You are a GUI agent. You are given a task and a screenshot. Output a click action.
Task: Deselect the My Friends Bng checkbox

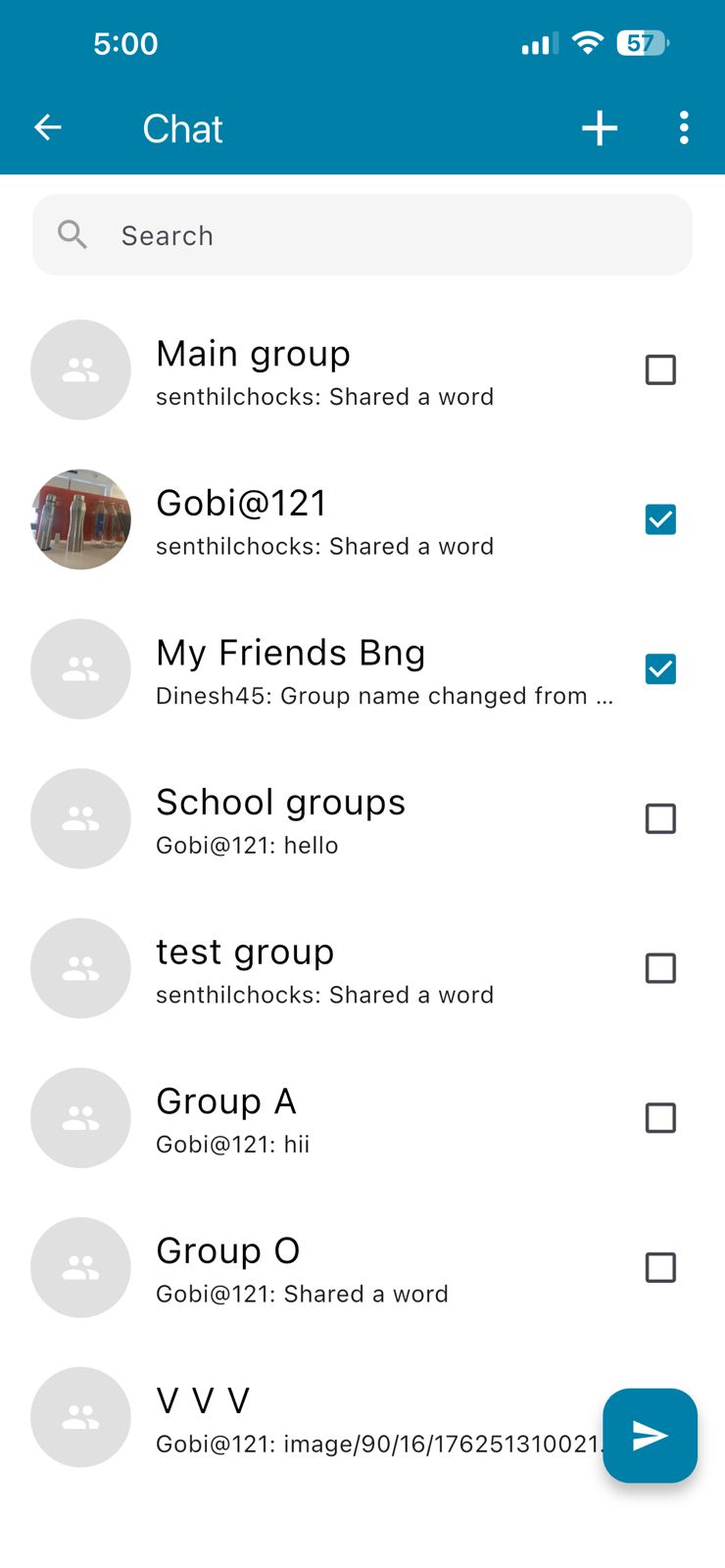click(660, 669)
